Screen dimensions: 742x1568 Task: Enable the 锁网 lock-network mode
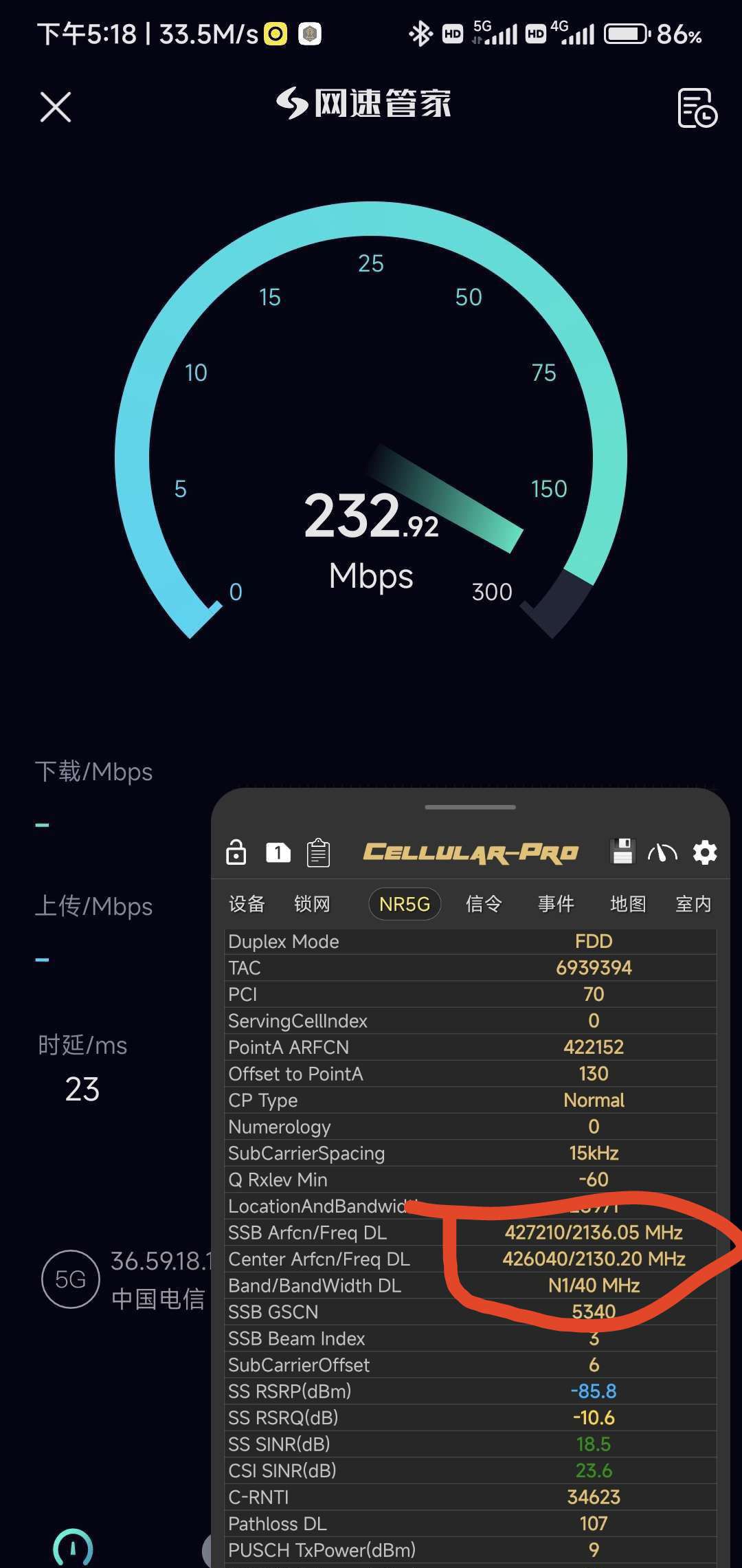313,904
